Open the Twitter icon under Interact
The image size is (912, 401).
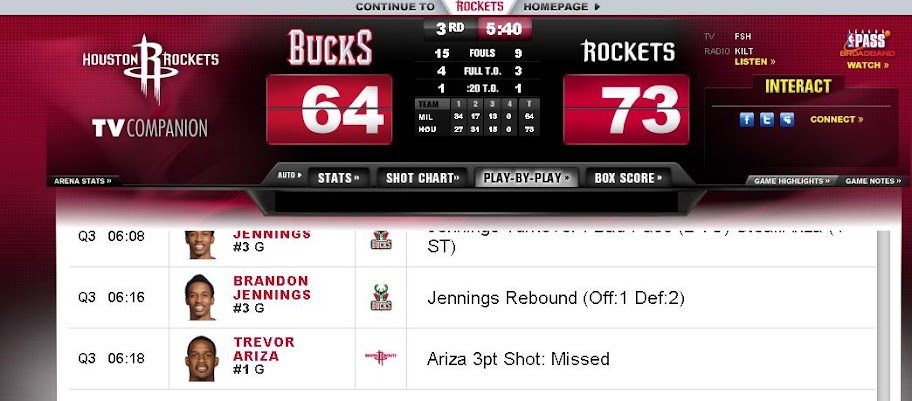coord(767,120)
